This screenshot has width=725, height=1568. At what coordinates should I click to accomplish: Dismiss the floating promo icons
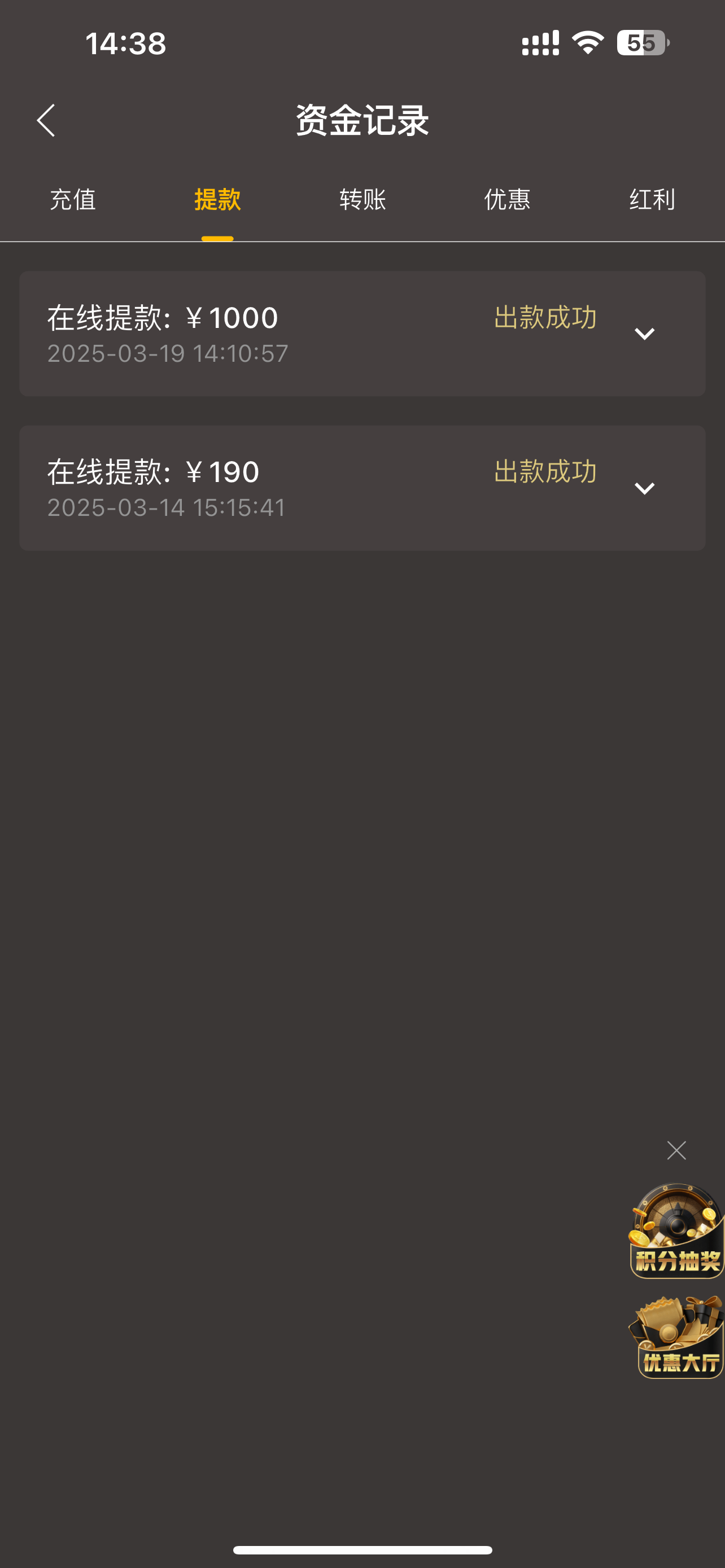pos(676,1150)
